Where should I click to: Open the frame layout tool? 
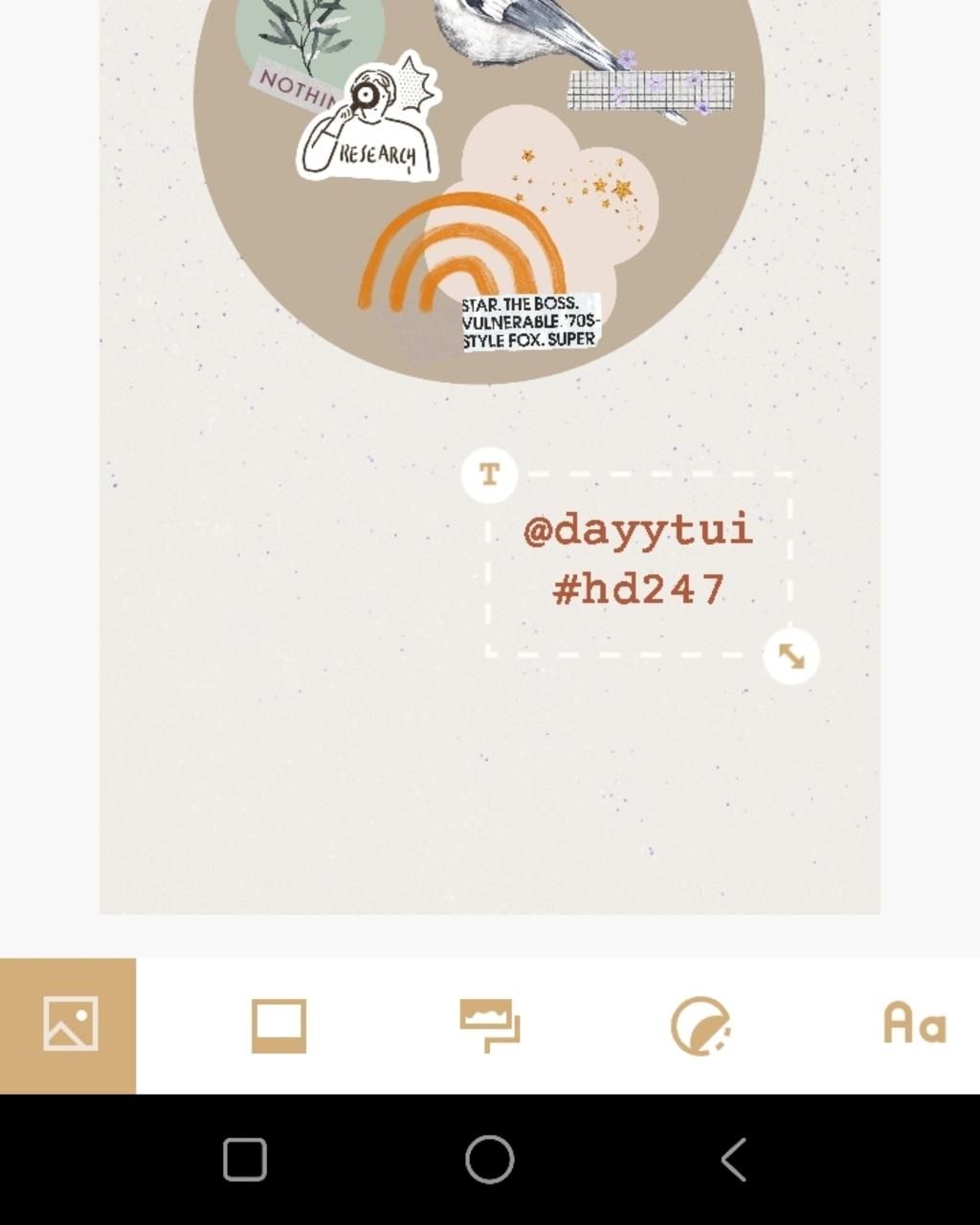click(278, 1025)
